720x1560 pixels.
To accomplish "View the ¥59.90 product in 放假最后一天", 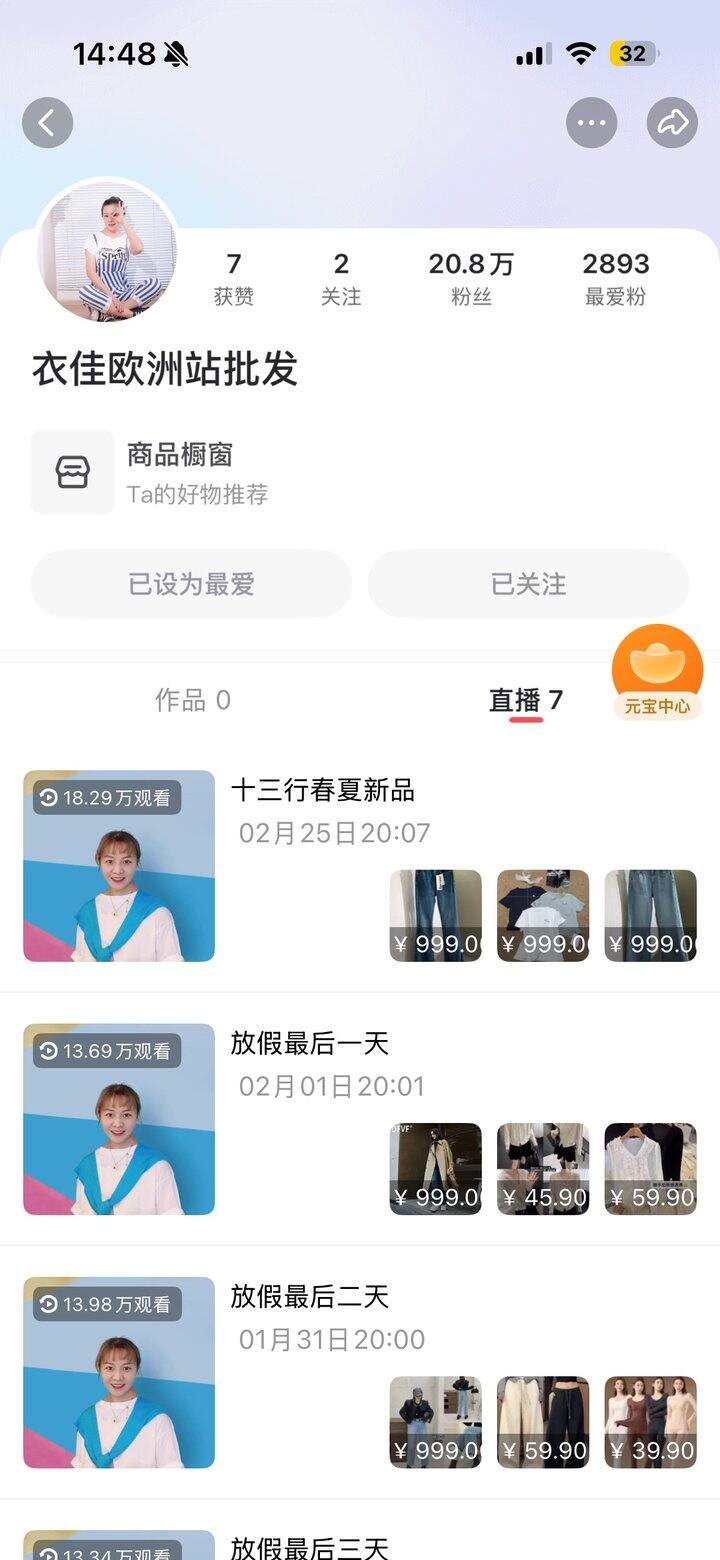I will tap(650, 1169).
